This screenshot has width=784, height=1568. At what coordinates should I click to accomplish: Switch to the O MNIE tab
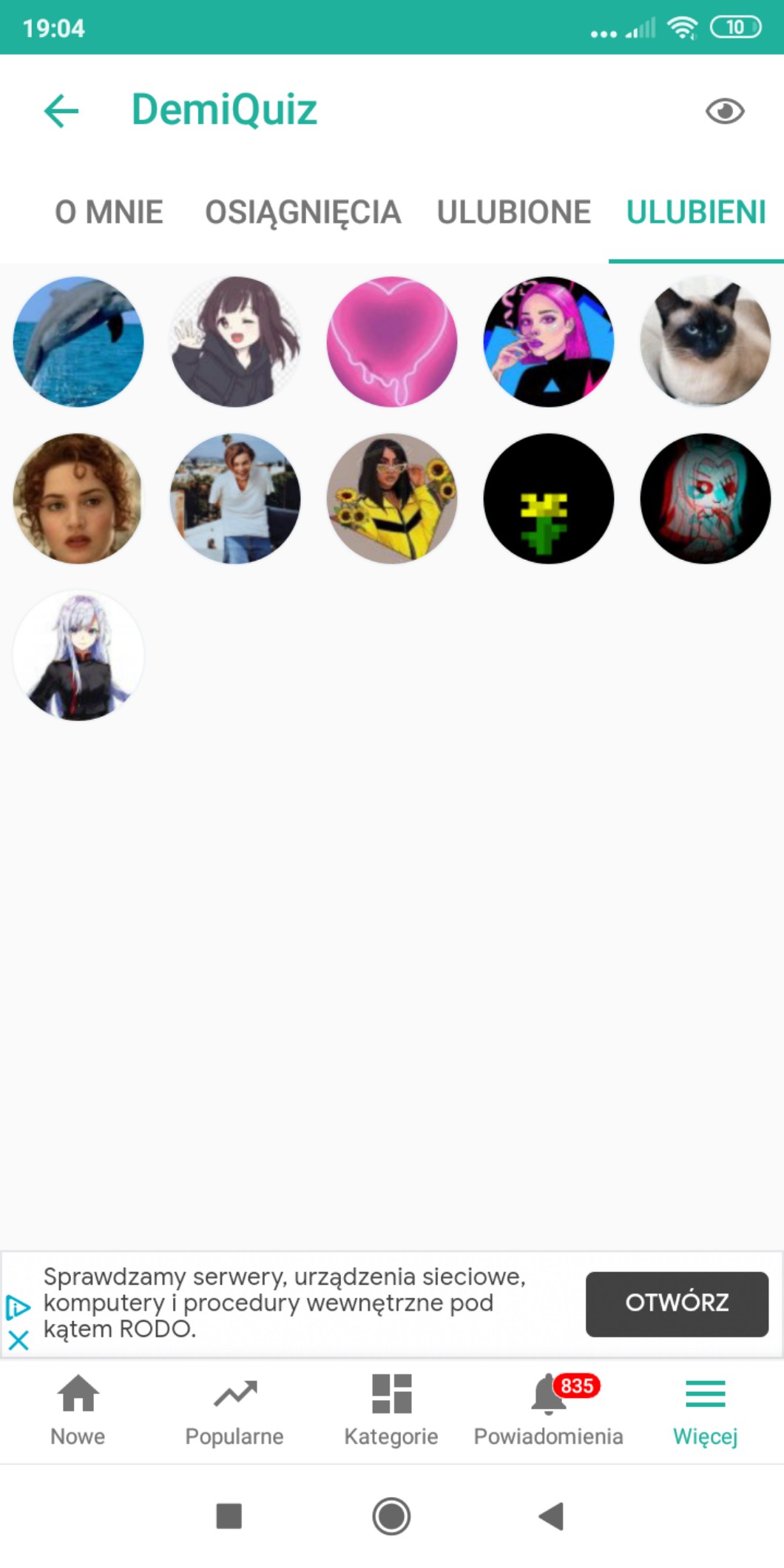(x=109, y=212)
